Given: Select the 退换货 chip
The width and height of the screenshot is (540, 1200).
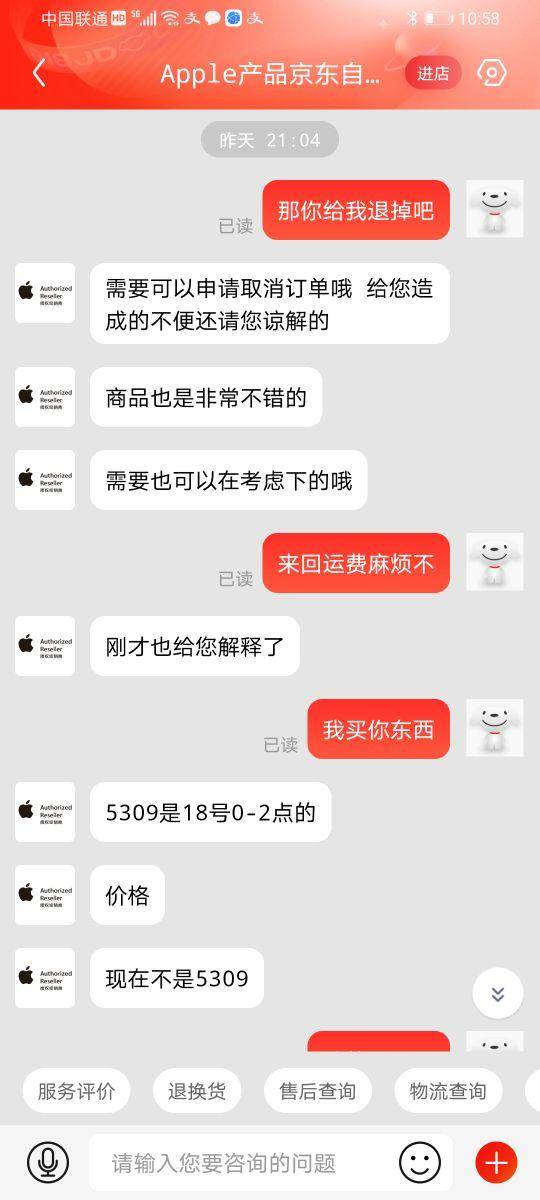Looking at the screenshot, I should tap(197, 1091).
